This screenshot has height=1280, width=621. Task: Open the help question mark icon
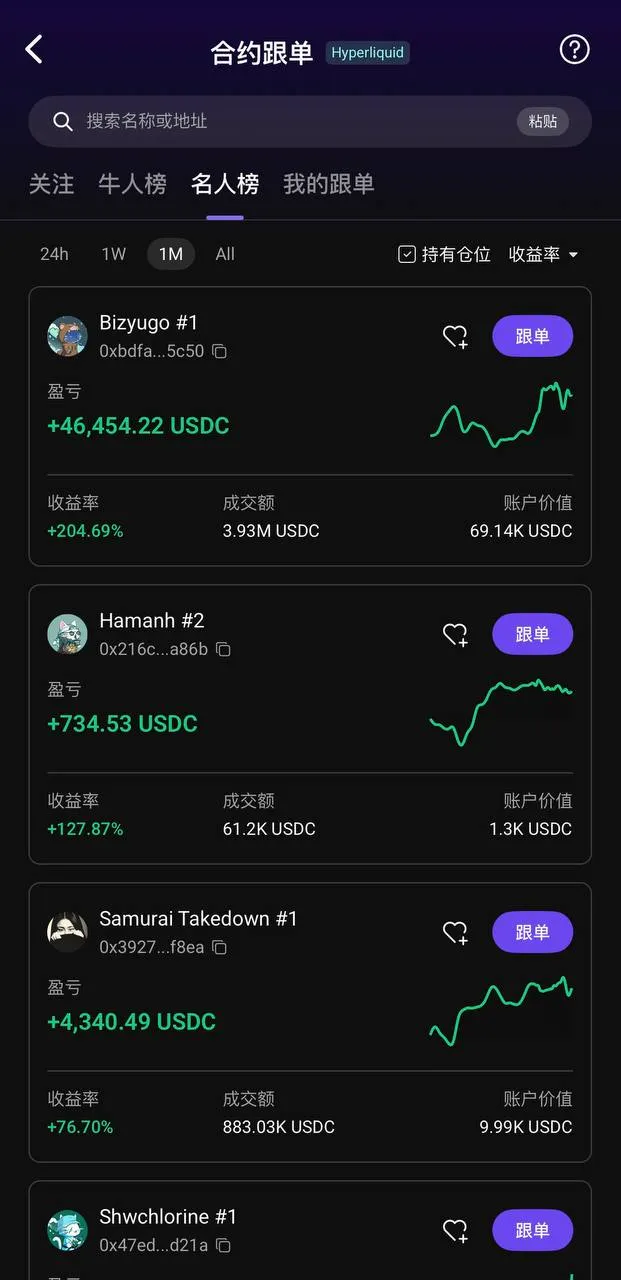pyautogui.click(x=574, y=49)
